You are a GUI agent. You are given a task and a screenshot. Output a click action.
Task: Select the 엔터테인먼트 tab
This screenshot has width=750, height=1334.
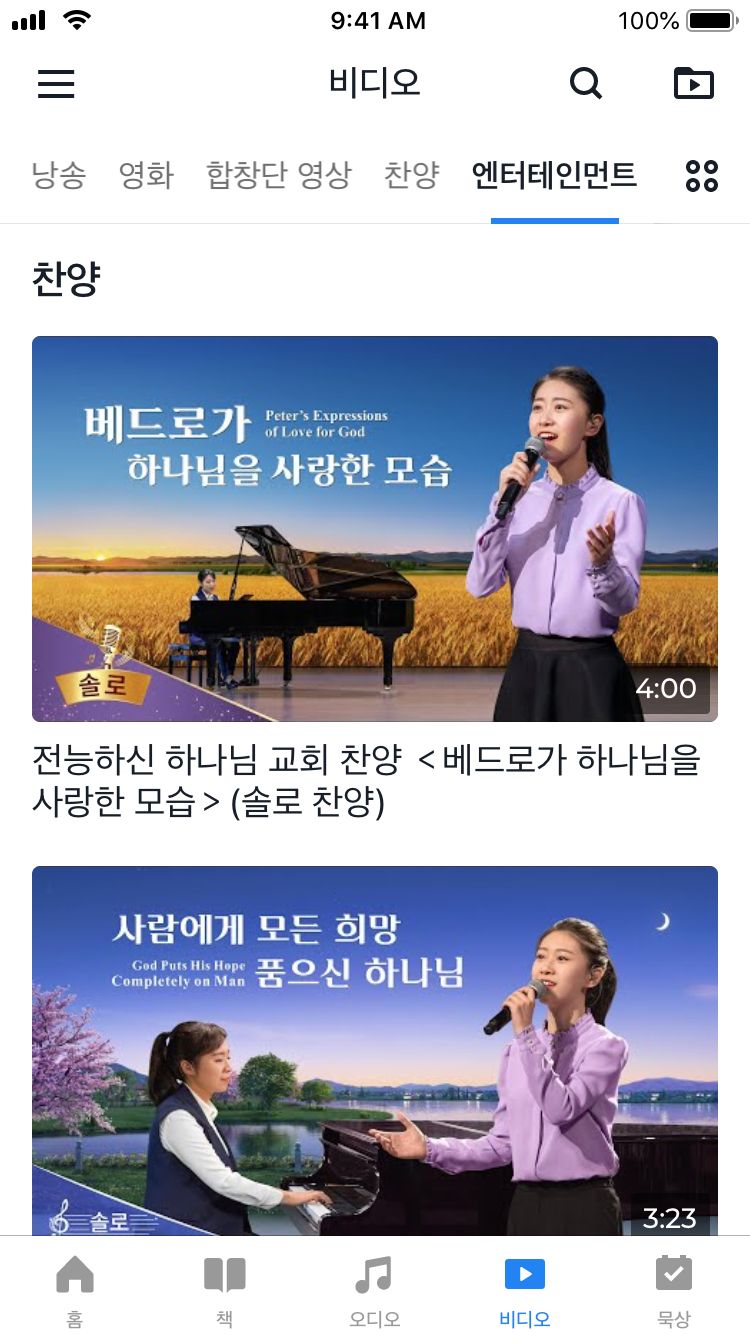(554, 175)
